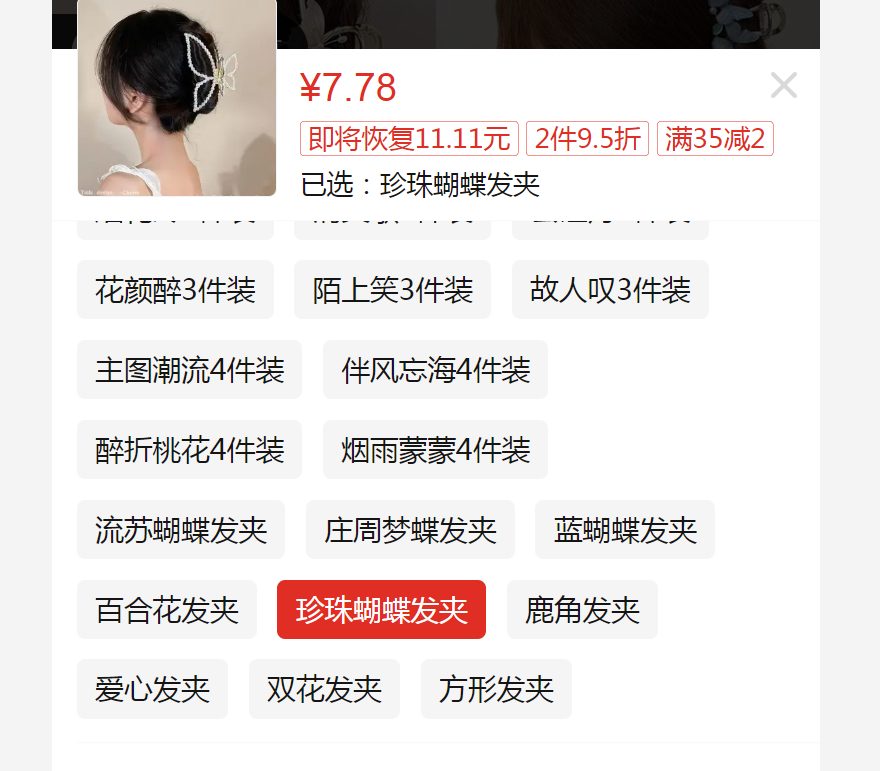Select 鹿角发夹 option

(582, 610)
